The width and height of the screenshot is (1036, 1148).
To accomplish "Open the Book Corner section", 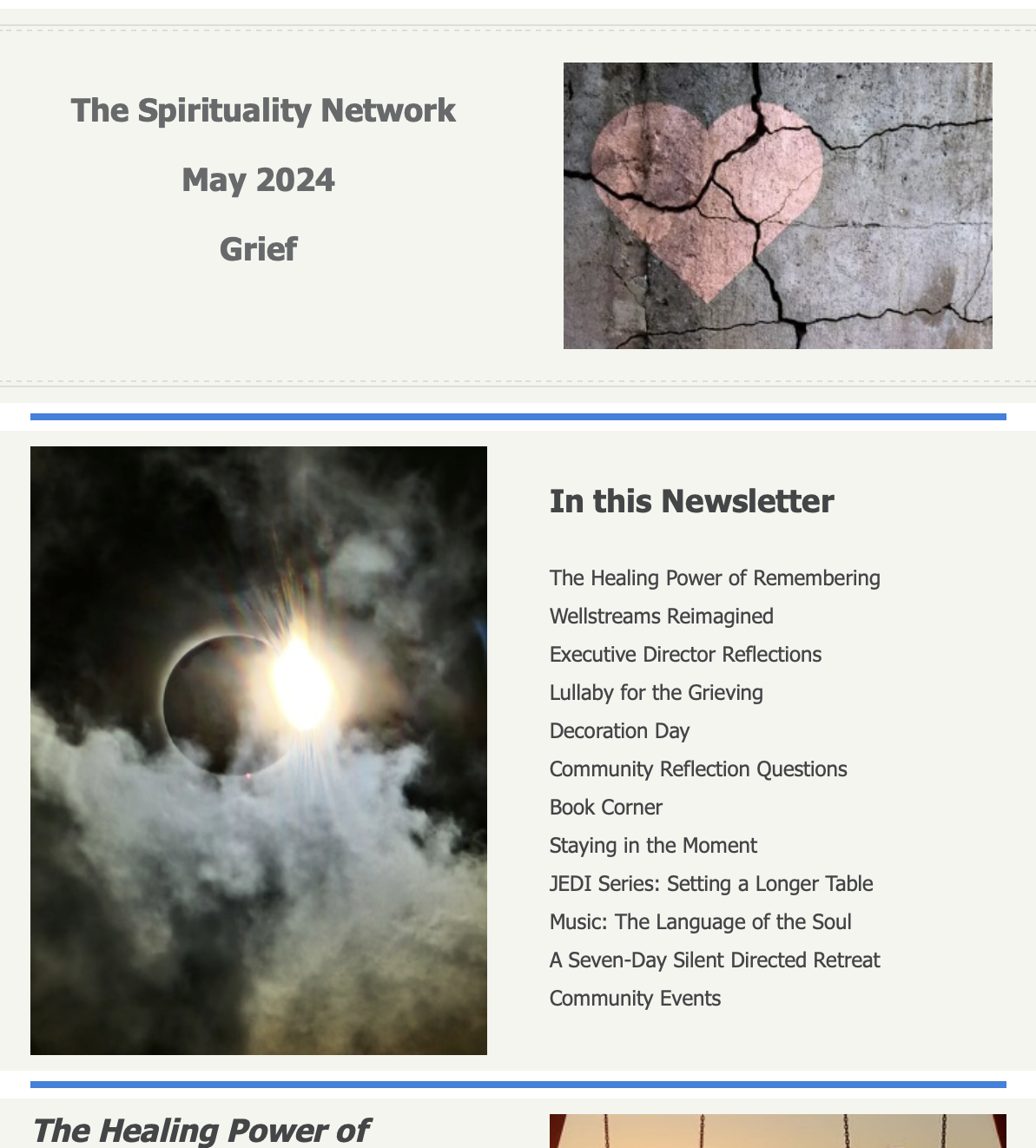I will 605,808.
